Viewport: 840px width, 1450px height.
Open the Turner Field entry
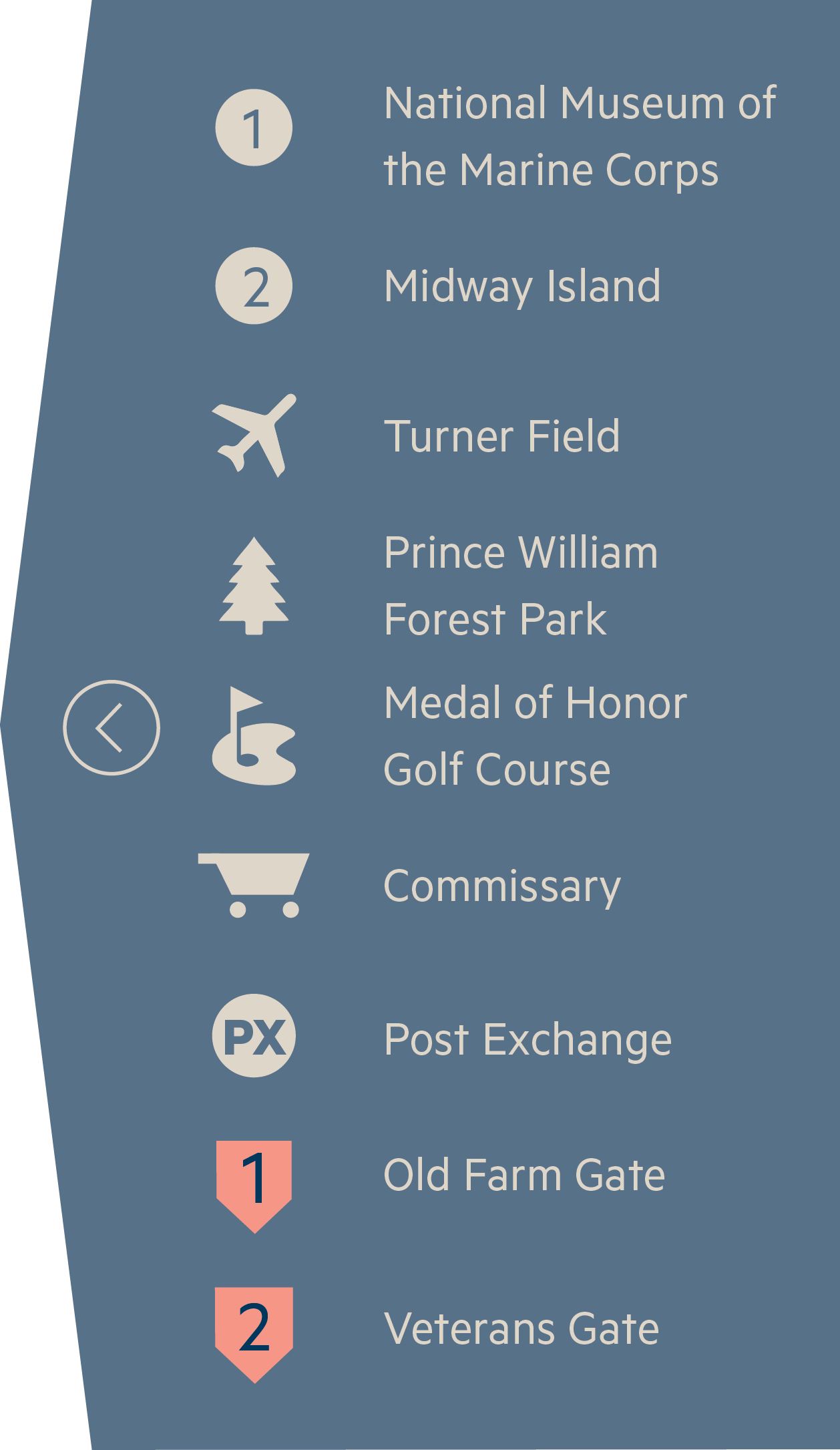click(502, 436)
